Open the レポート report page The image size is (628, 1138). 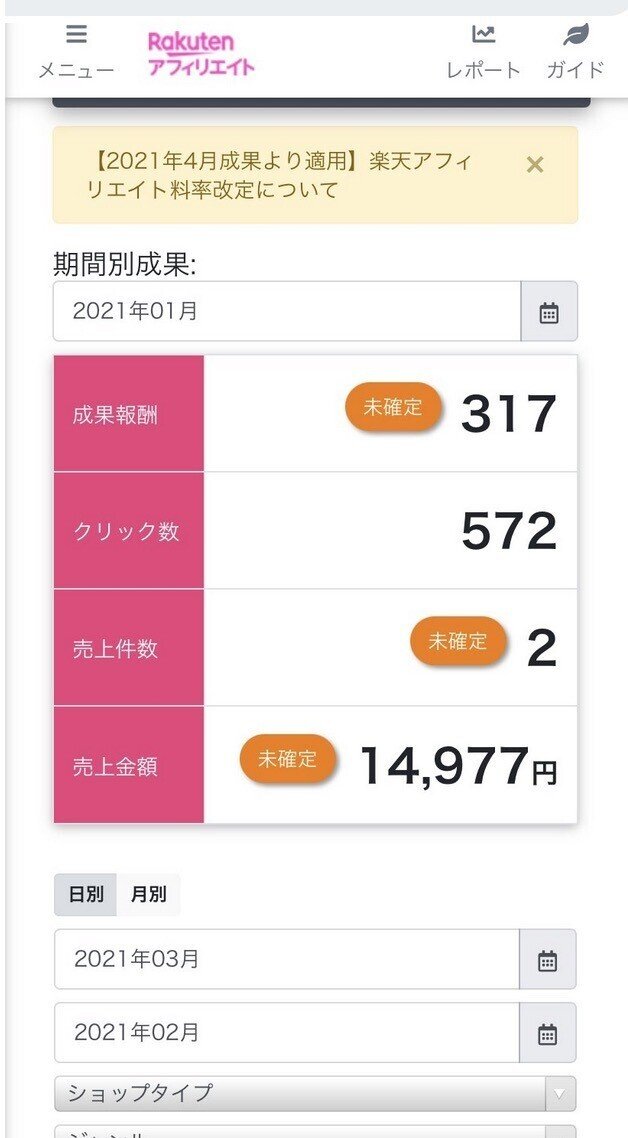[x=484, y=52]
